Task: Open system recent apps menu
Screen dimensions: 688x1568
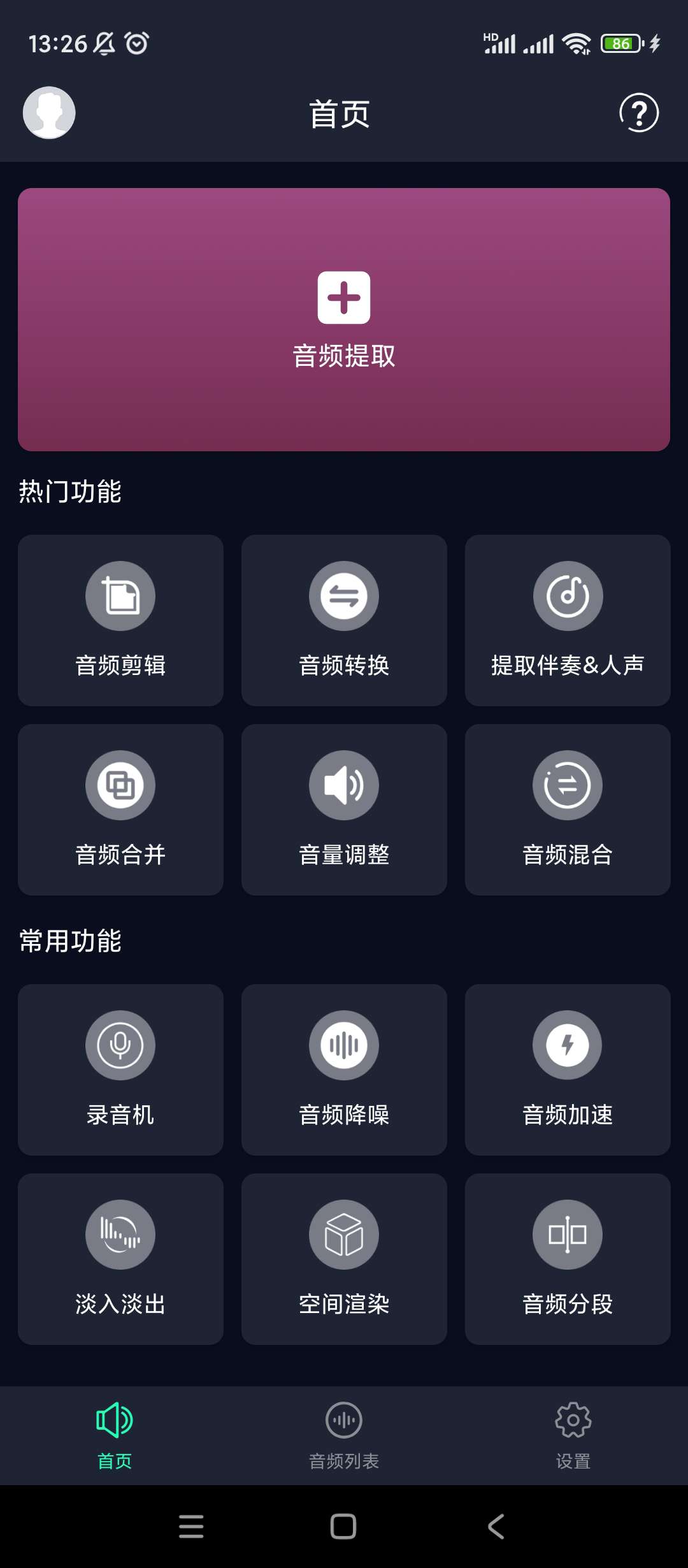Action: [191, 1527]
